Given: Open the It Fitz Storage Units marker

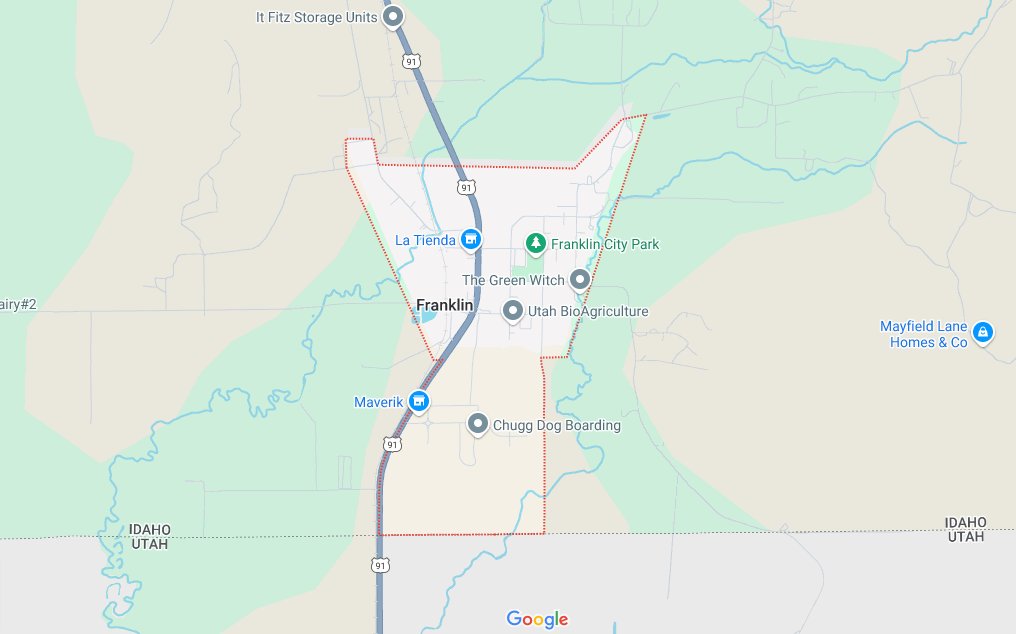Looking at the screenshot, I should pos(393,17).
